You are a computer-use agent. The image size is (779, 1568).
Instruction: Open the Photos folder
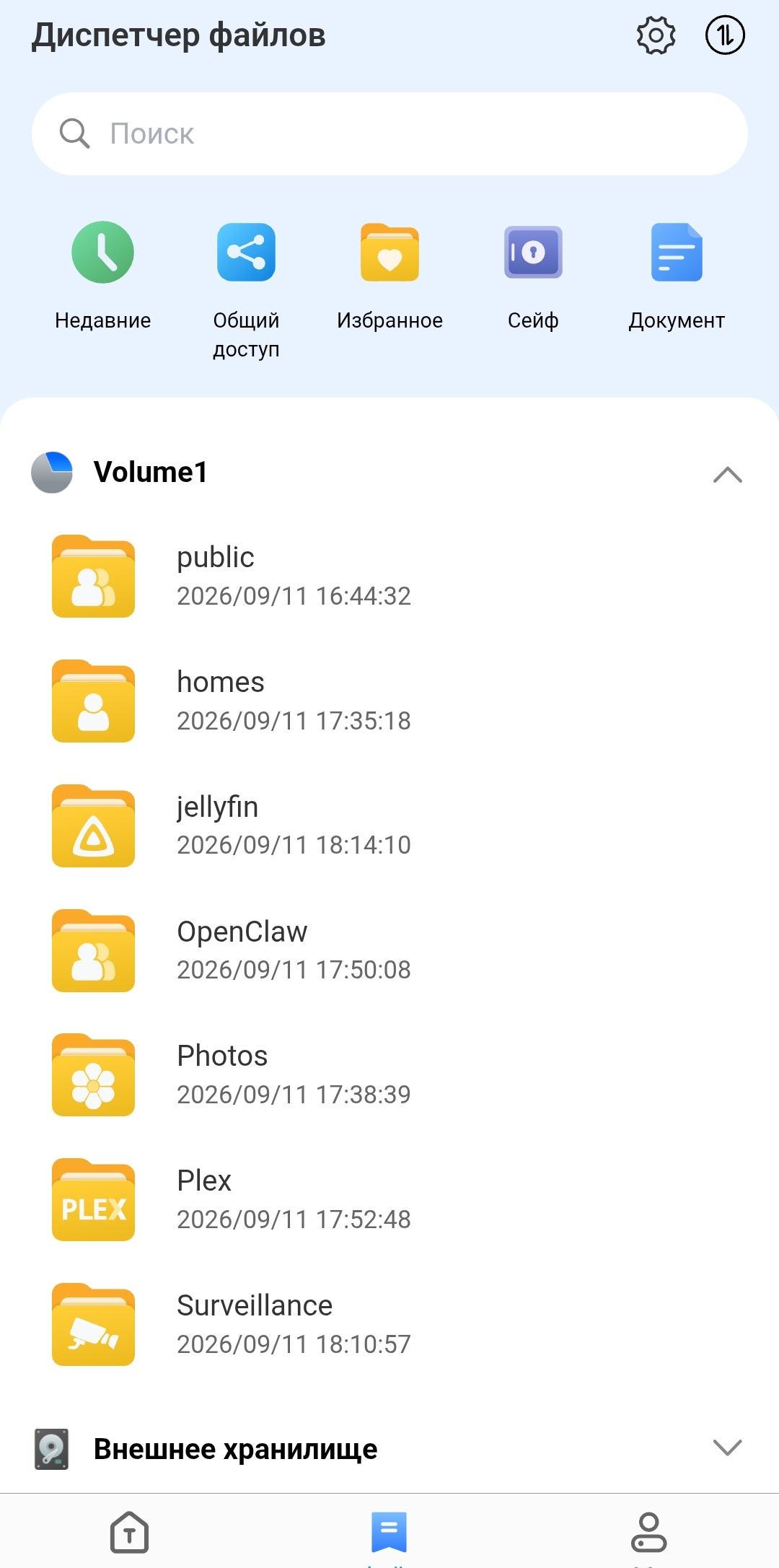point(389,1075)
